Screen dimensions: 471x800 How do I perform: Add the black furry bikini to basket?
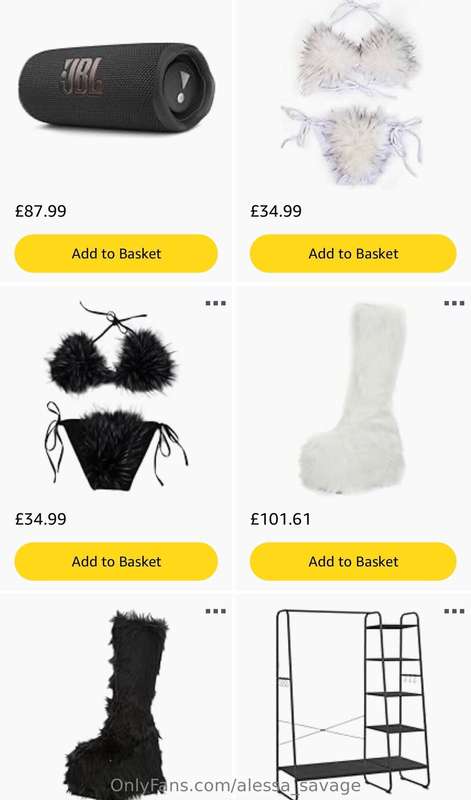116,561
